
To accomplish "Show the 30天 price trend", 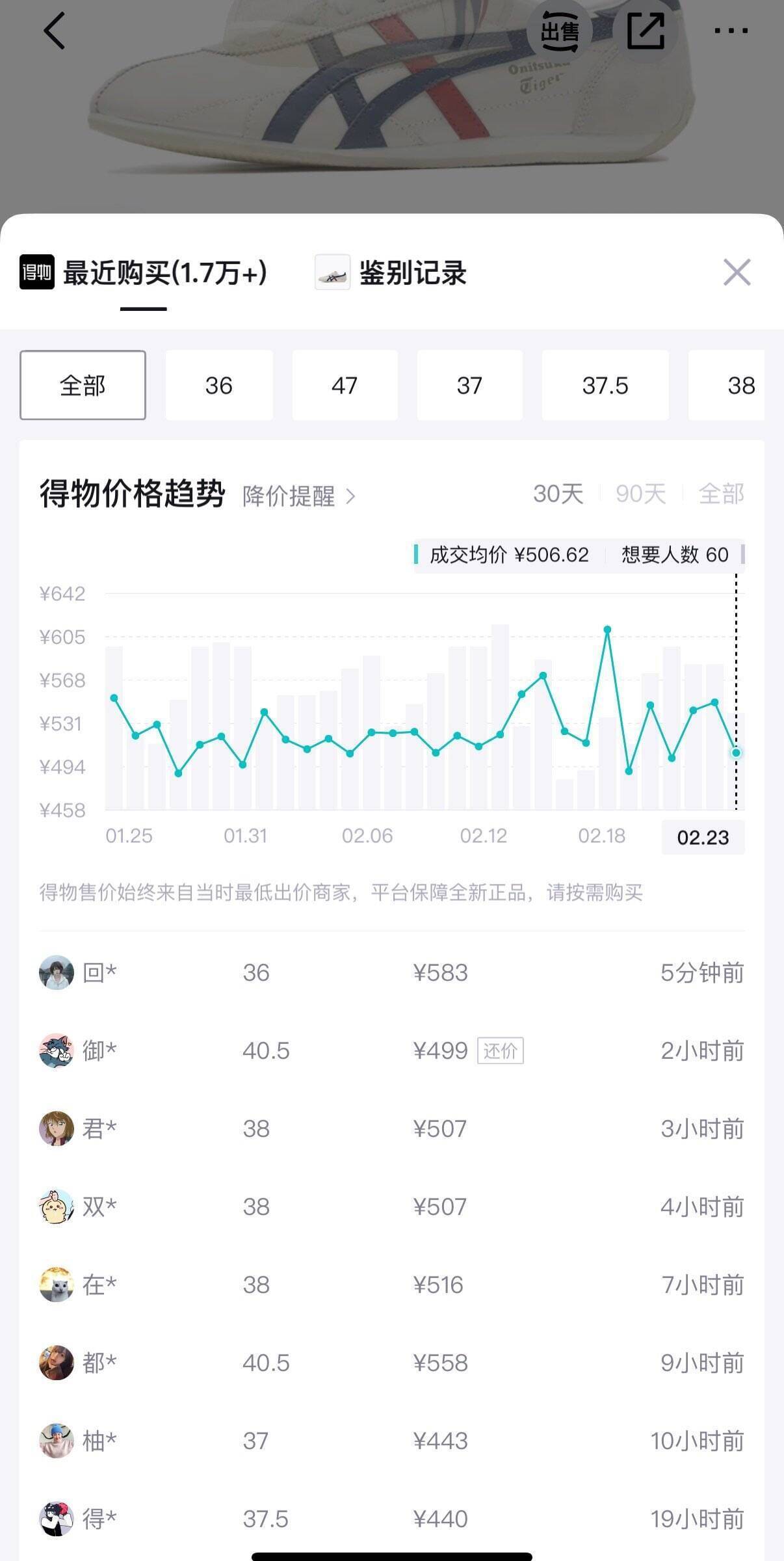I will (558, 494).
